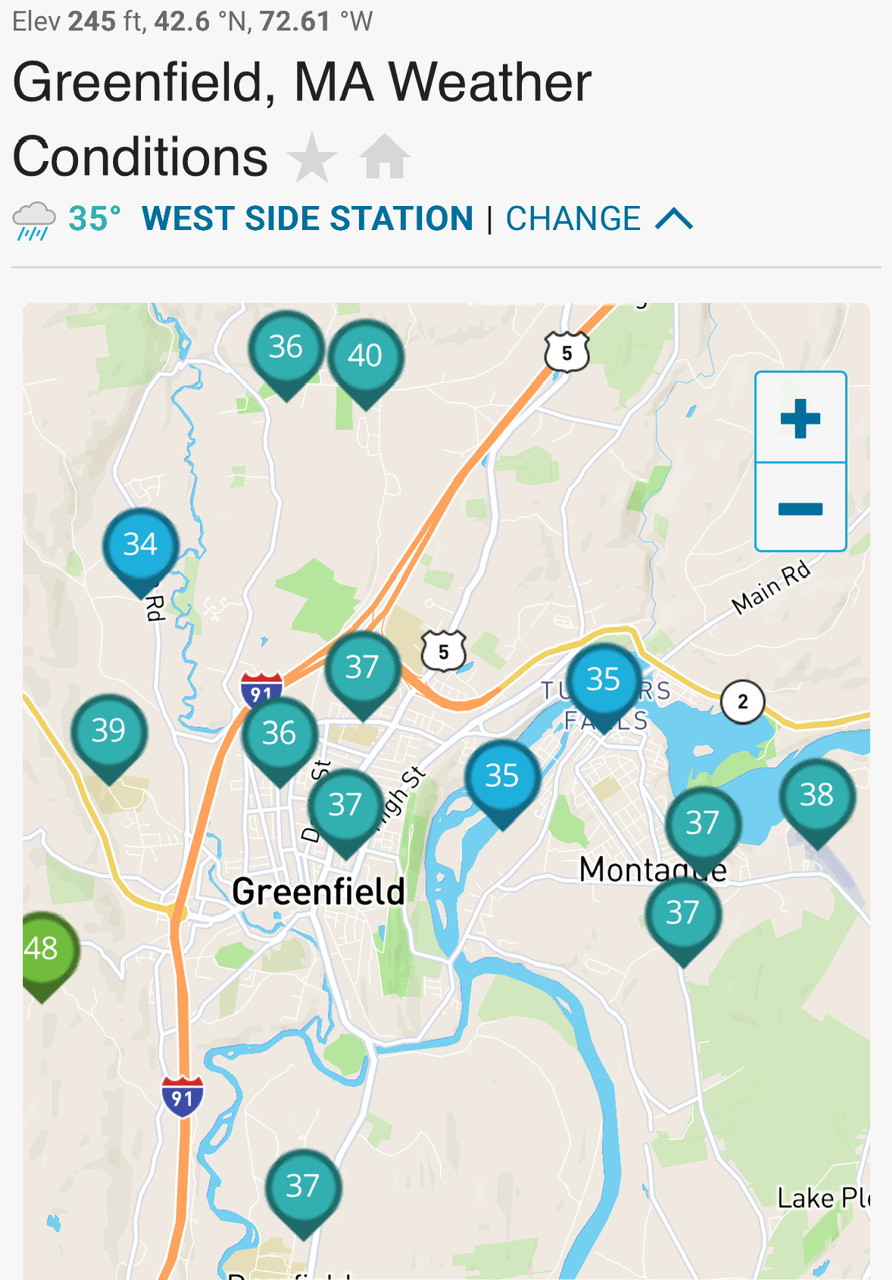Viewport: 892px width, 1280px height.
Task: Select the 35° marker over Turners Falls
Action: click(604, 681)
